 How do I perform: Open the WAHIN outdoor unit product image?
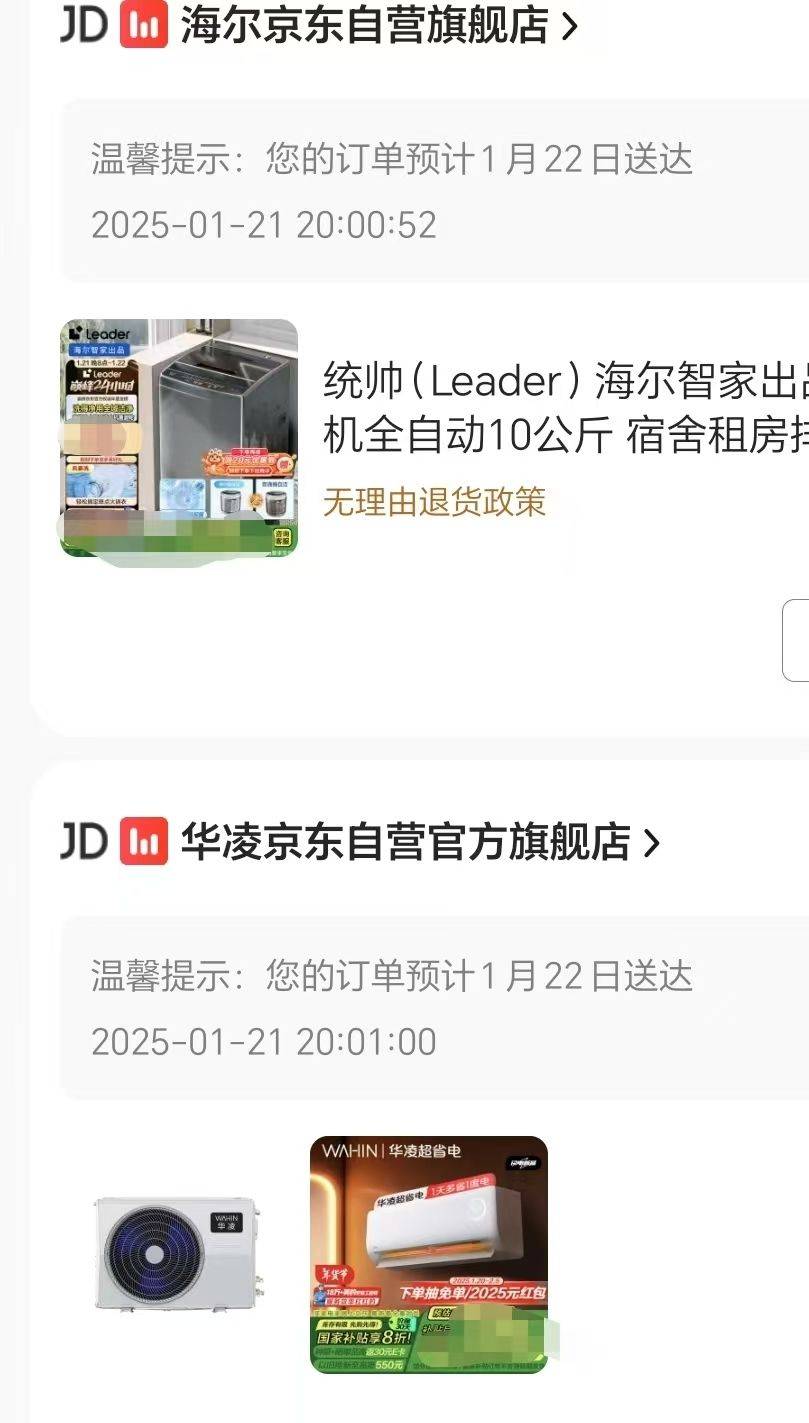pyautogui.click(x=179, y=1254)
